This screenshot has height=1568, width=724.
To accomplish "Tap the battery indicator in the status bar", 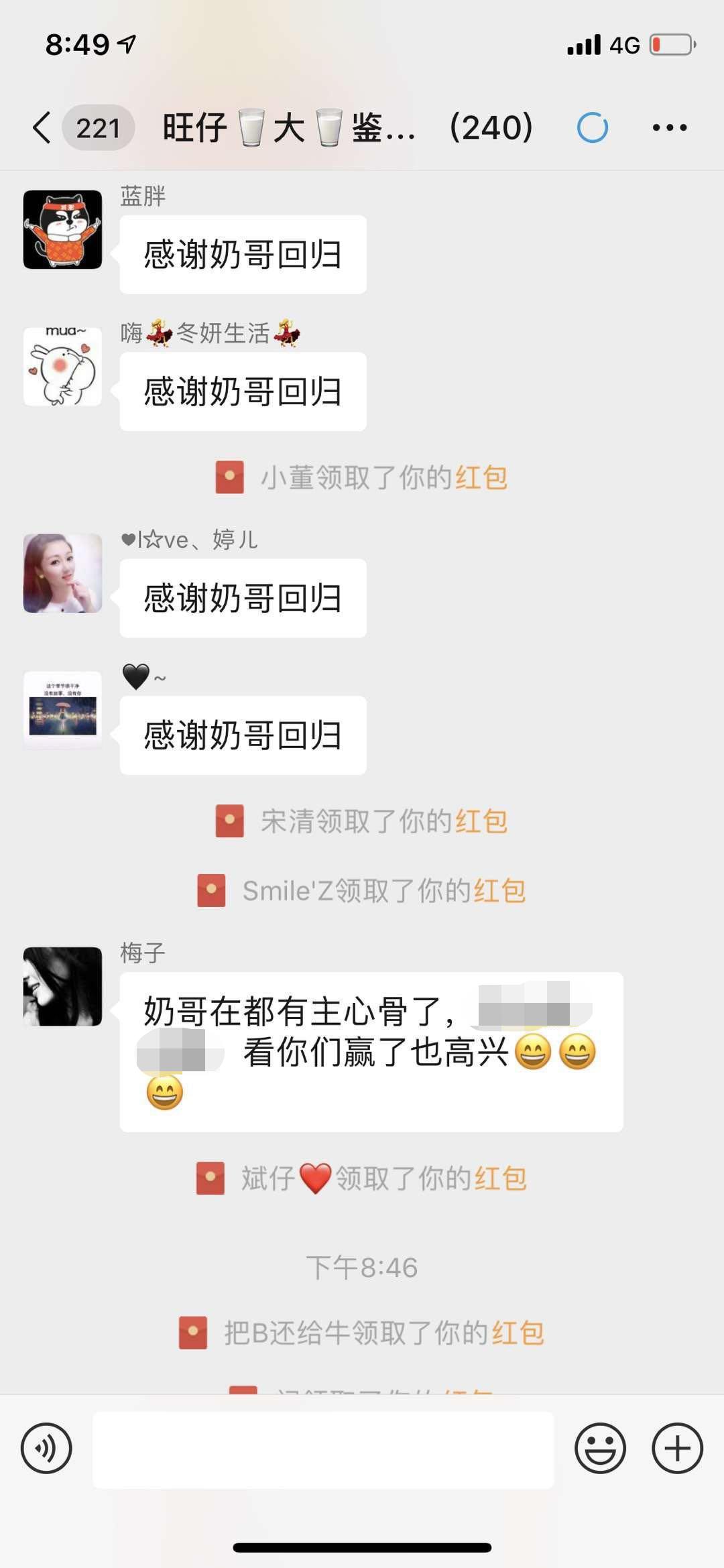I will pyautogui.click(x=670, y=43).
